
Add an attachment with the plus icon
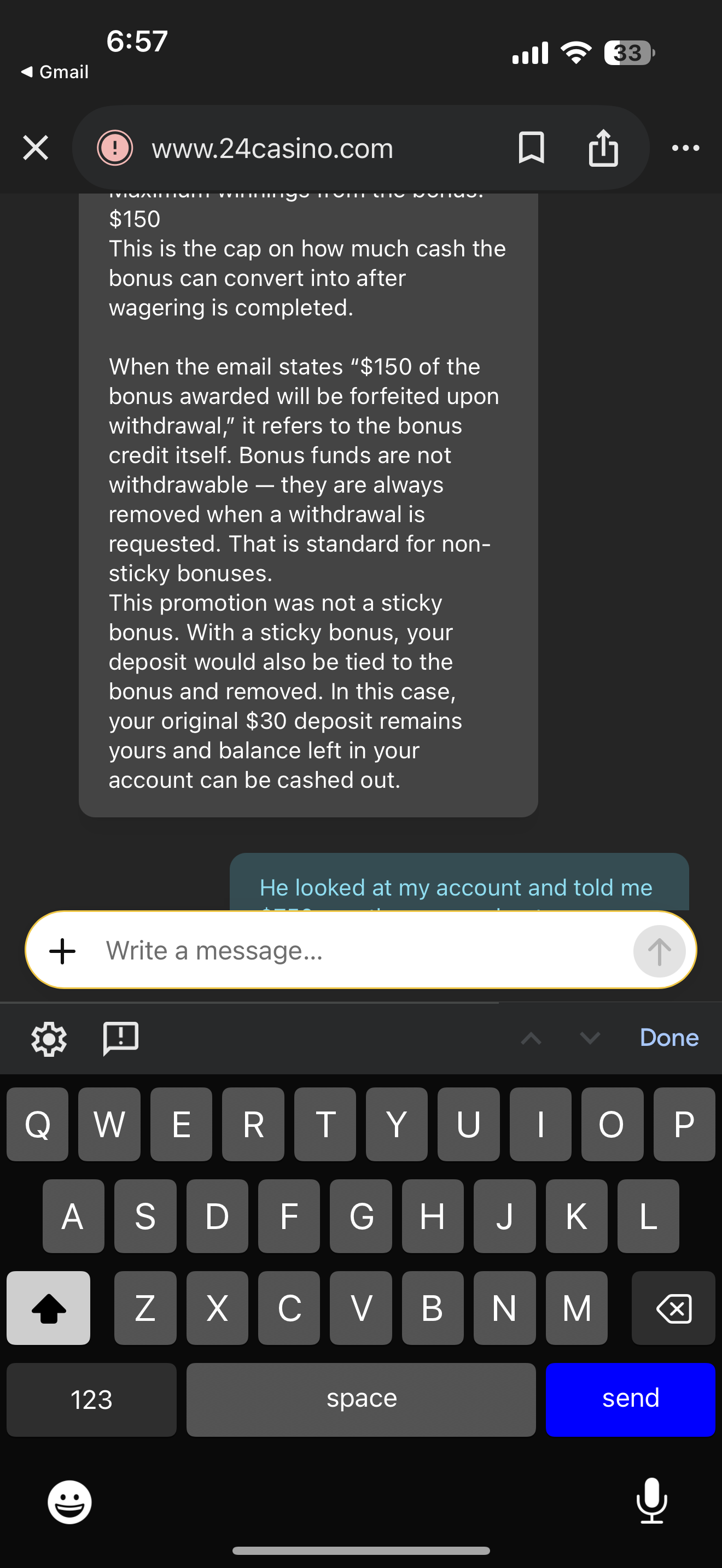click(x=62, y=951)
